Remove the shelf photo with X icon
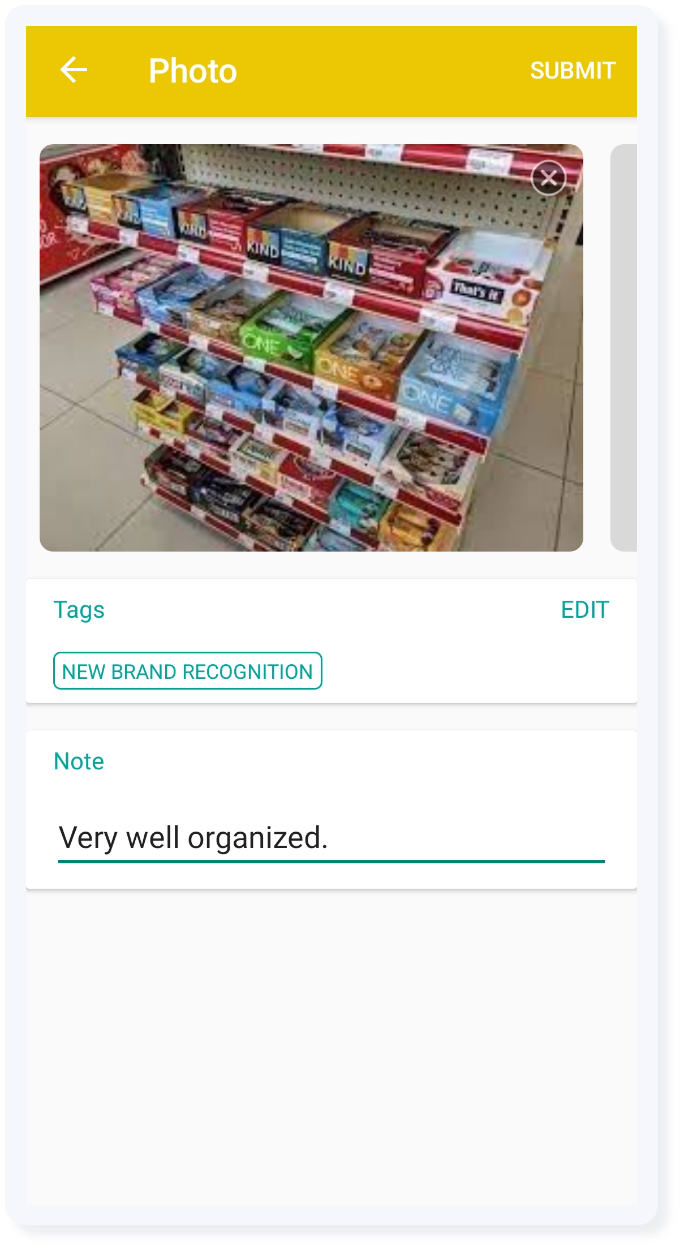 click(x=548, y=179)
